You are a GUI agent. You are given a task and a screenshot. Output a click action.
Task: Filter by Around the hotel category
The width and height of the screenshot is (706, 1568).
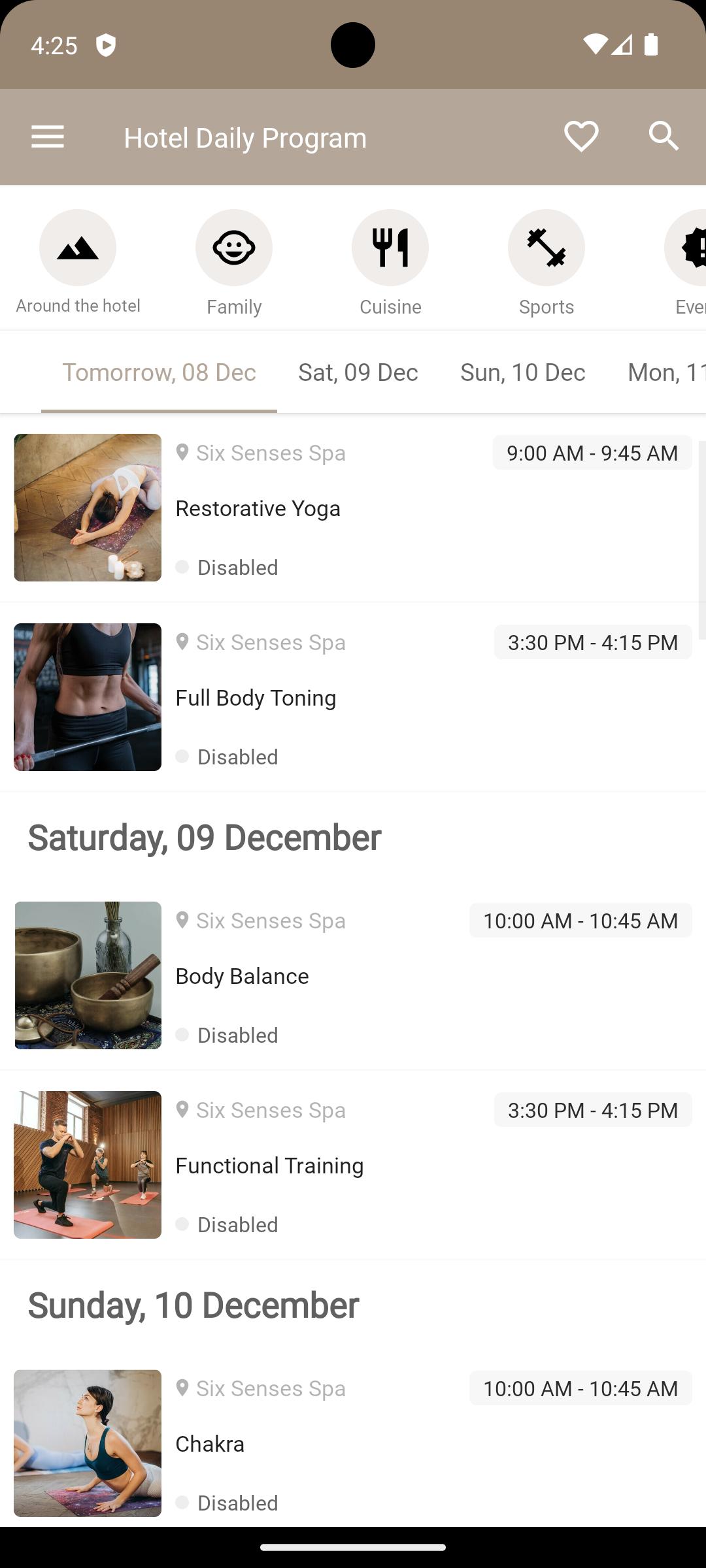78,262
